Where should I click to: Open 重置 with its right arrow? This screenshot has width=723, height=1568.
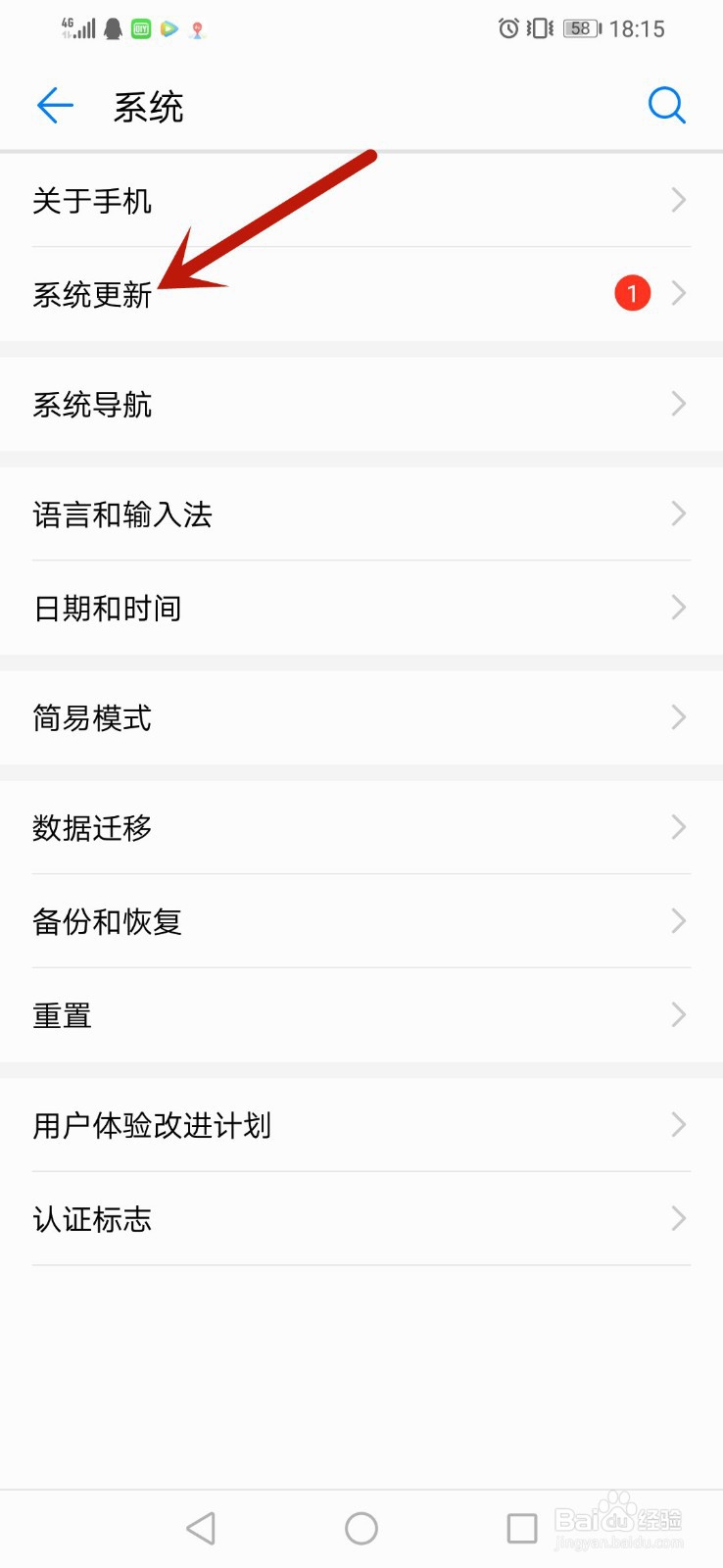(678, 1015)
